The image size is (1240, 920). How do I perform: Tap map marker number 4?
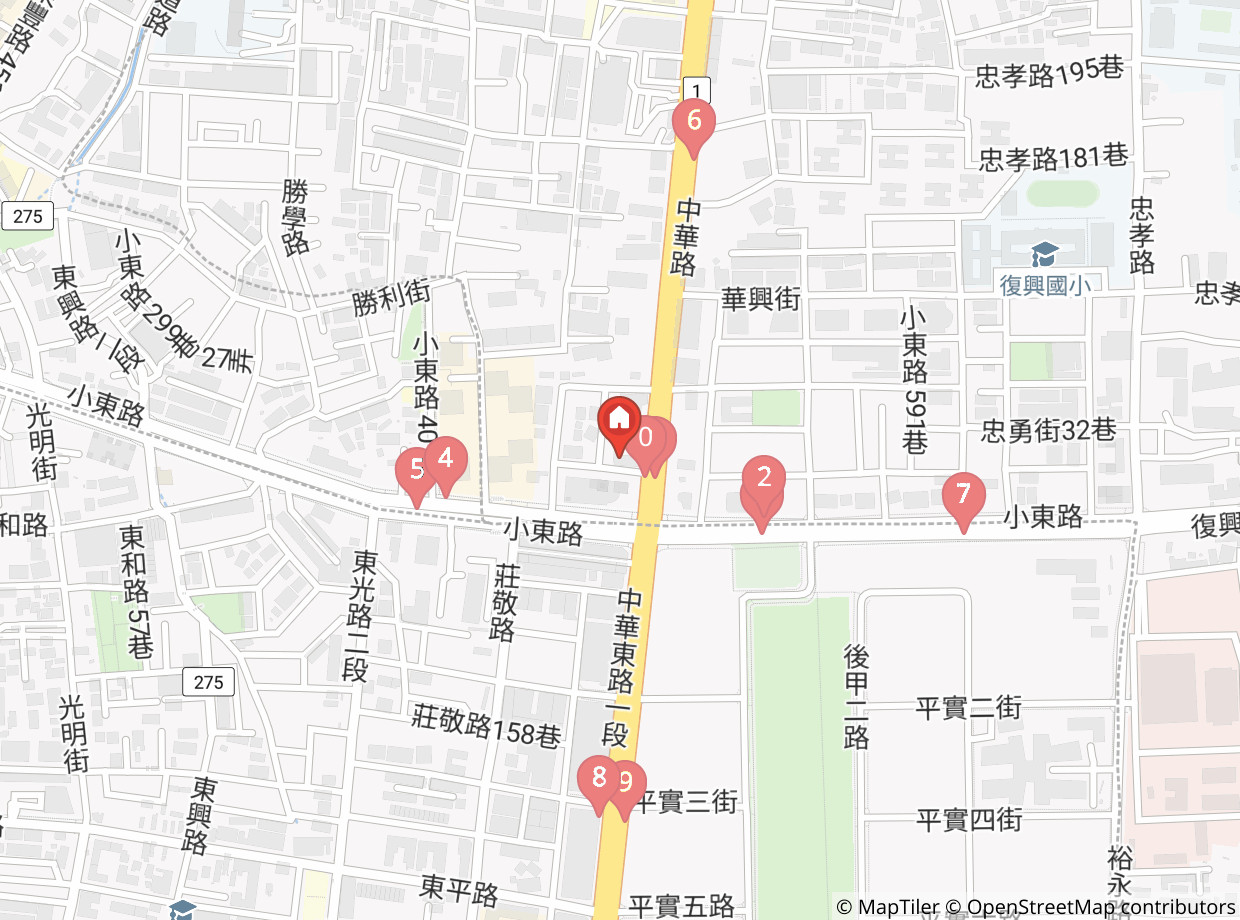[446, 460]
